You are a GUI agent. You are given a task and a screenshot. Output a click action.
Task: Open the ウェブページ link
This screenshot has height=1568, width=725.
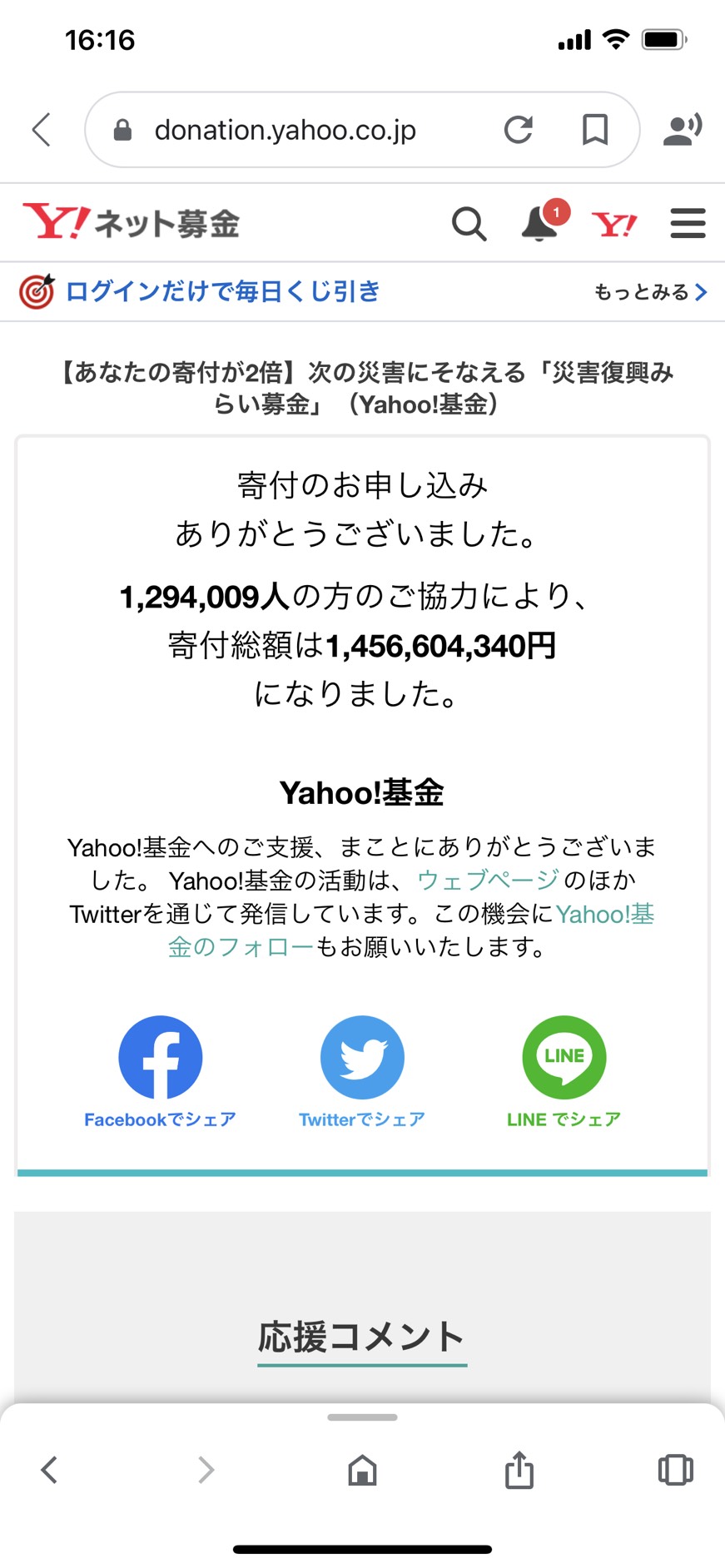click(x=488, y=880)
